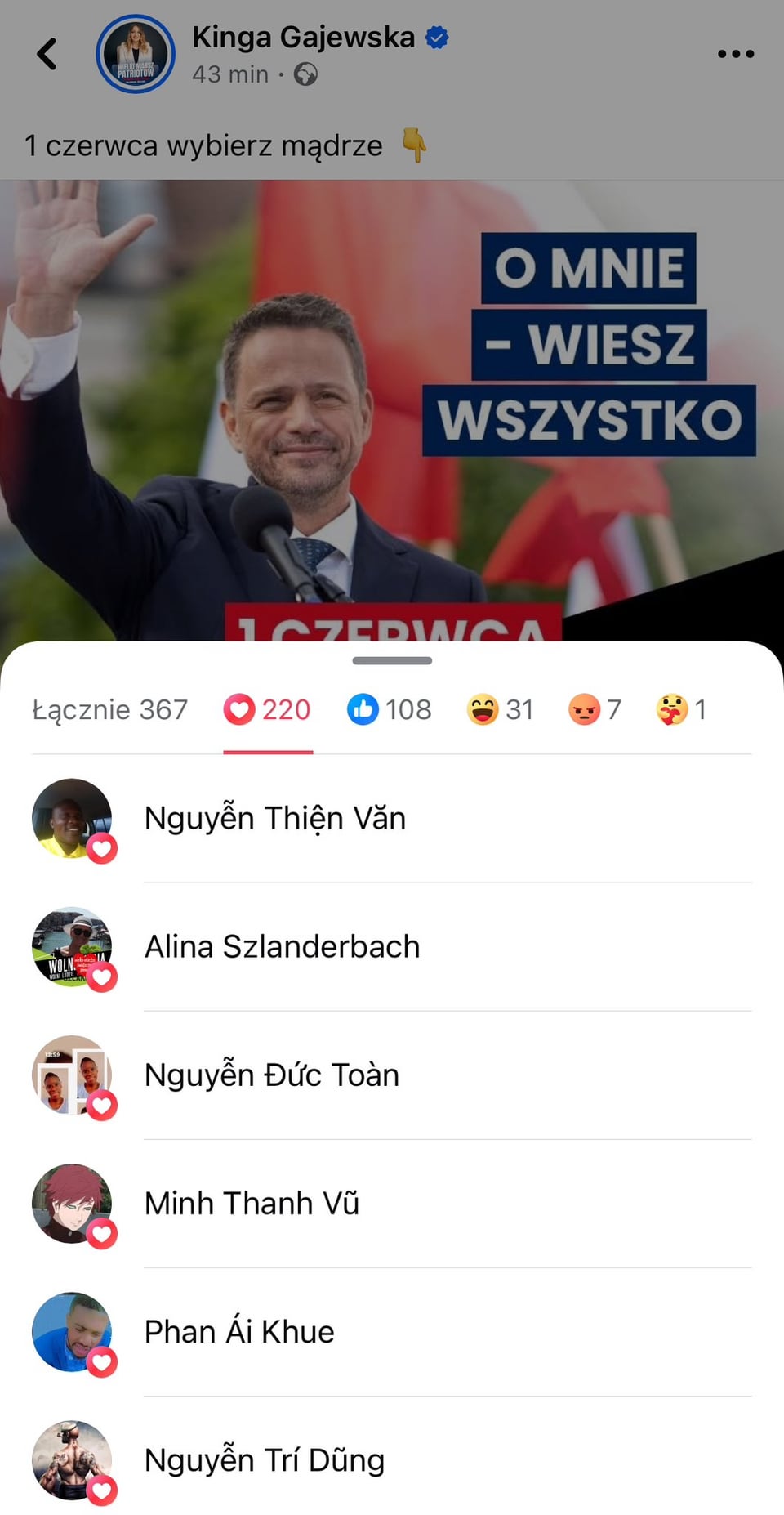Tap the reactions sheet drag handle
This screenshot has height=1515, width=784.
click(x=392, y=660)
